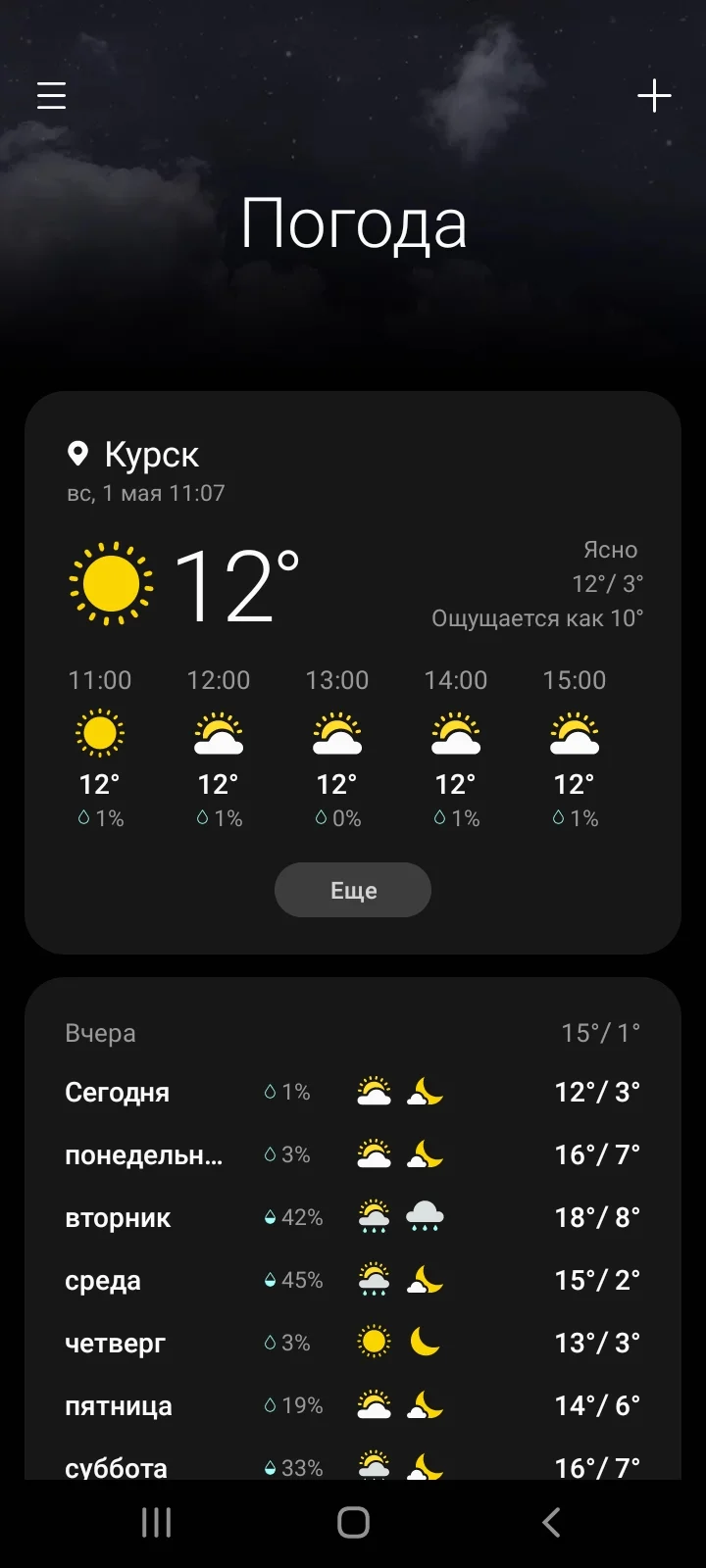The width and height of the screenshot is (706, 1568).
Task: Tap the Android recent apps button
Action: [155, 1522]
